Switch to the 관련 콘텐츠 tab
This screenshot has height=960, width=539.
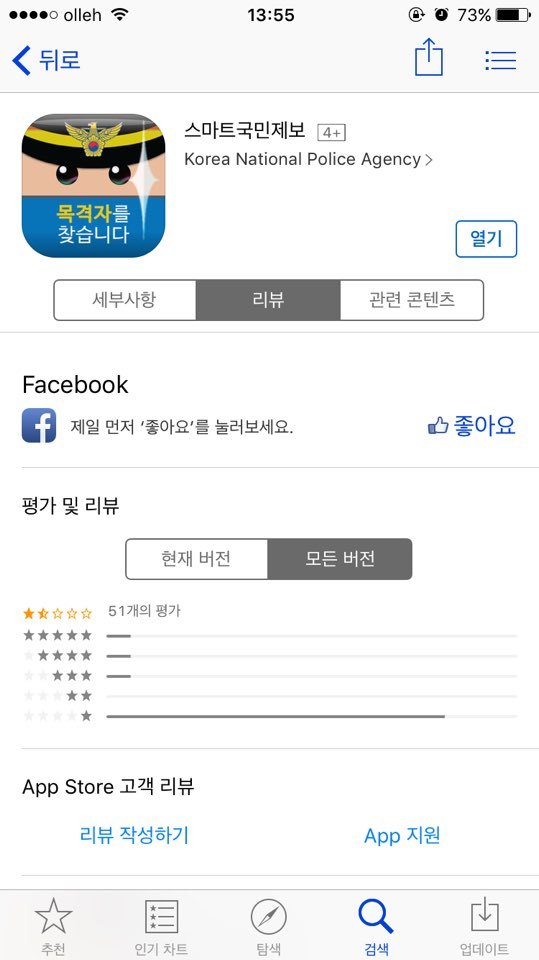click(x=412, y=300)
